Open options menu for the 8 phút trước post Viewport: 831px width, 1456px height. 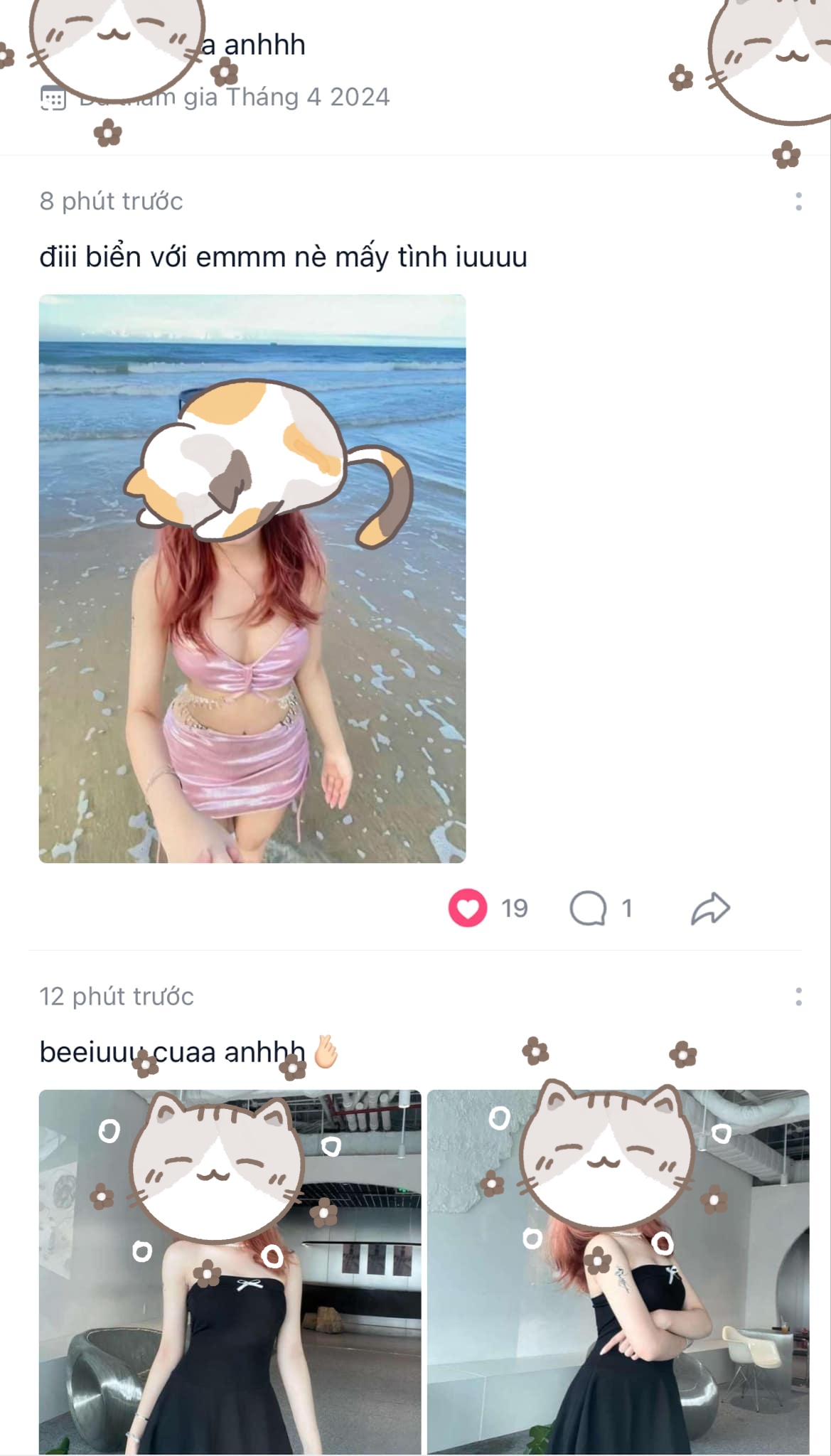(x=798, y=202)
